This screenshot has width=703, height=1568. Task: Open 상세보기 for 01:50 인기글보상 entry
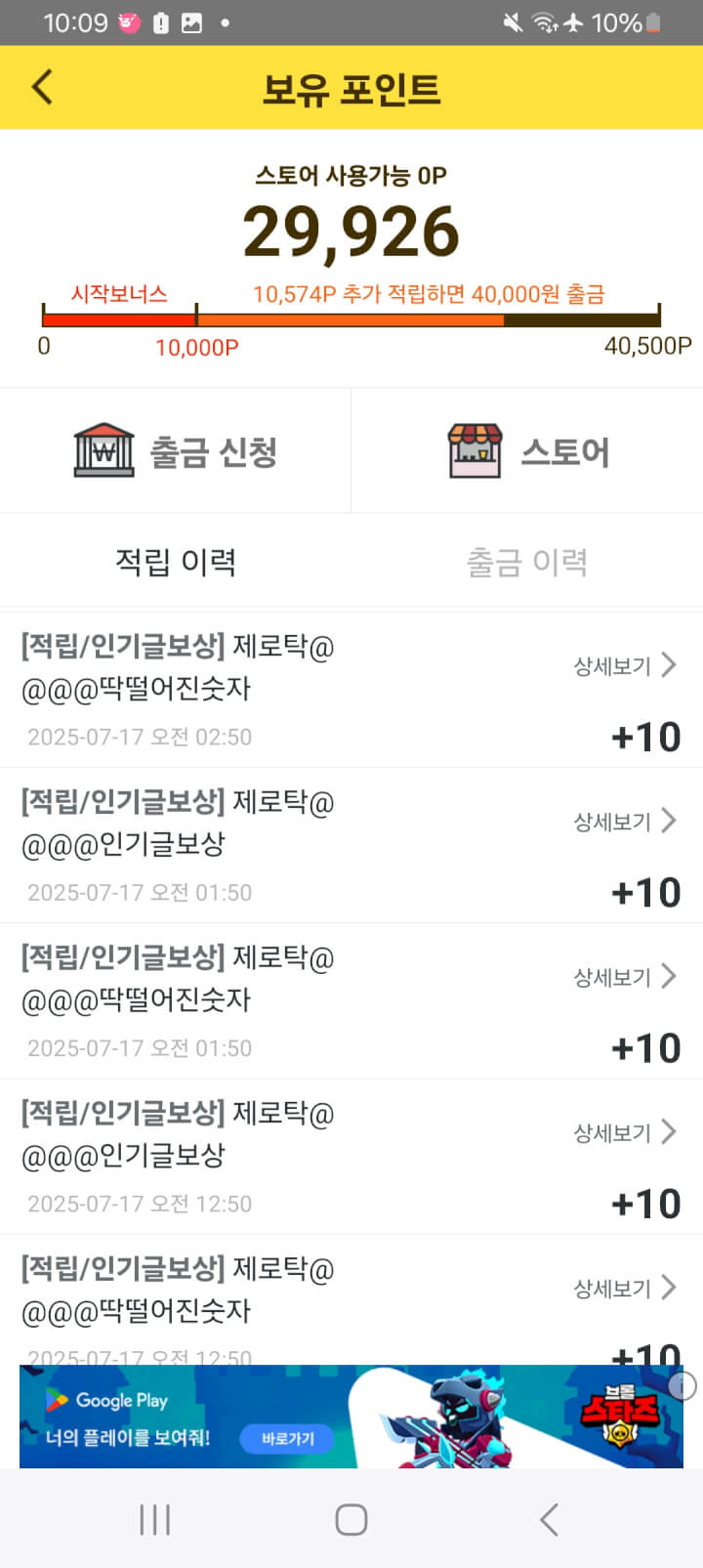point(625,822)
